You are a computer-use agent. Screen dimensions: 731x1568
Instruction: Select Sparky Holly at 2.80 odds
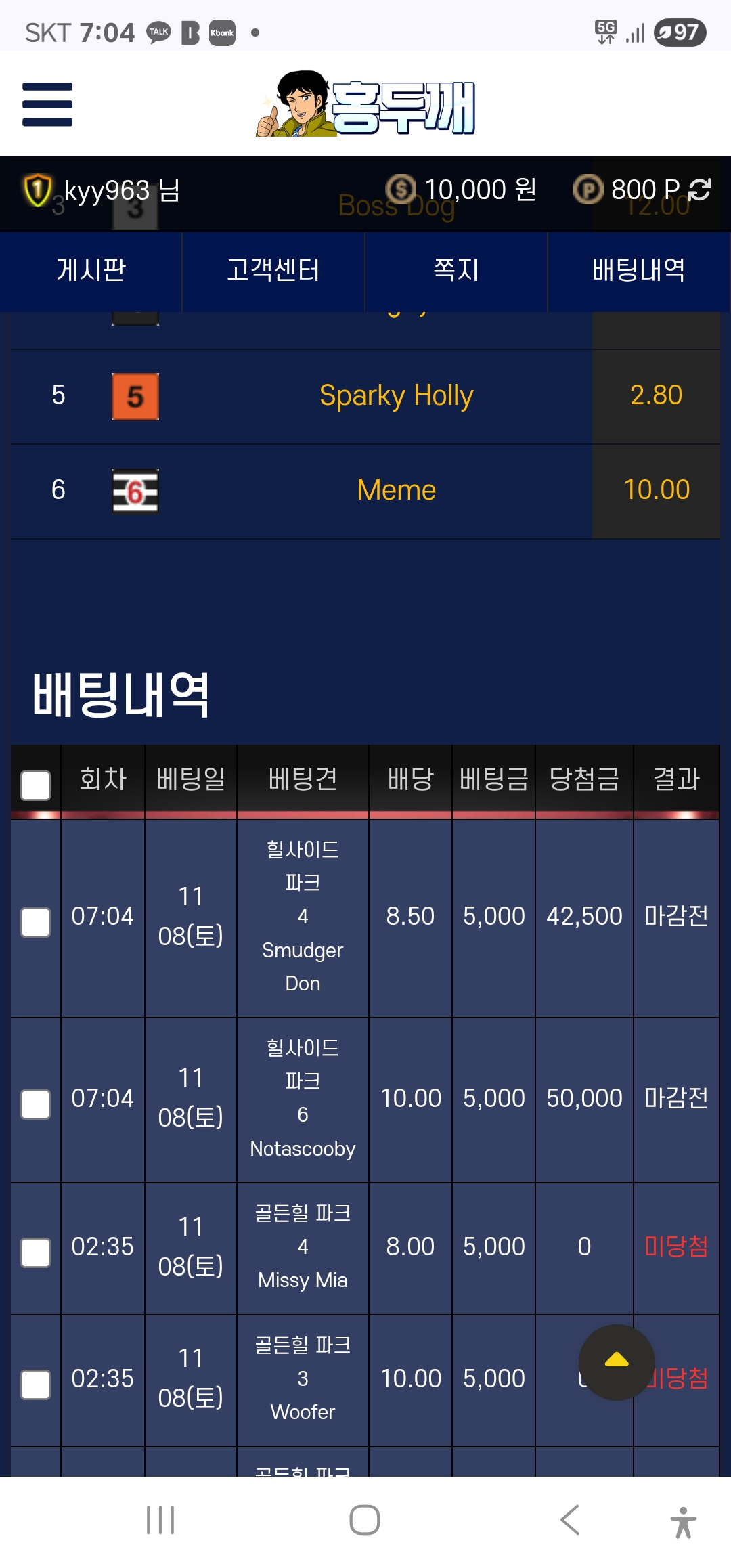click(655, 395)
